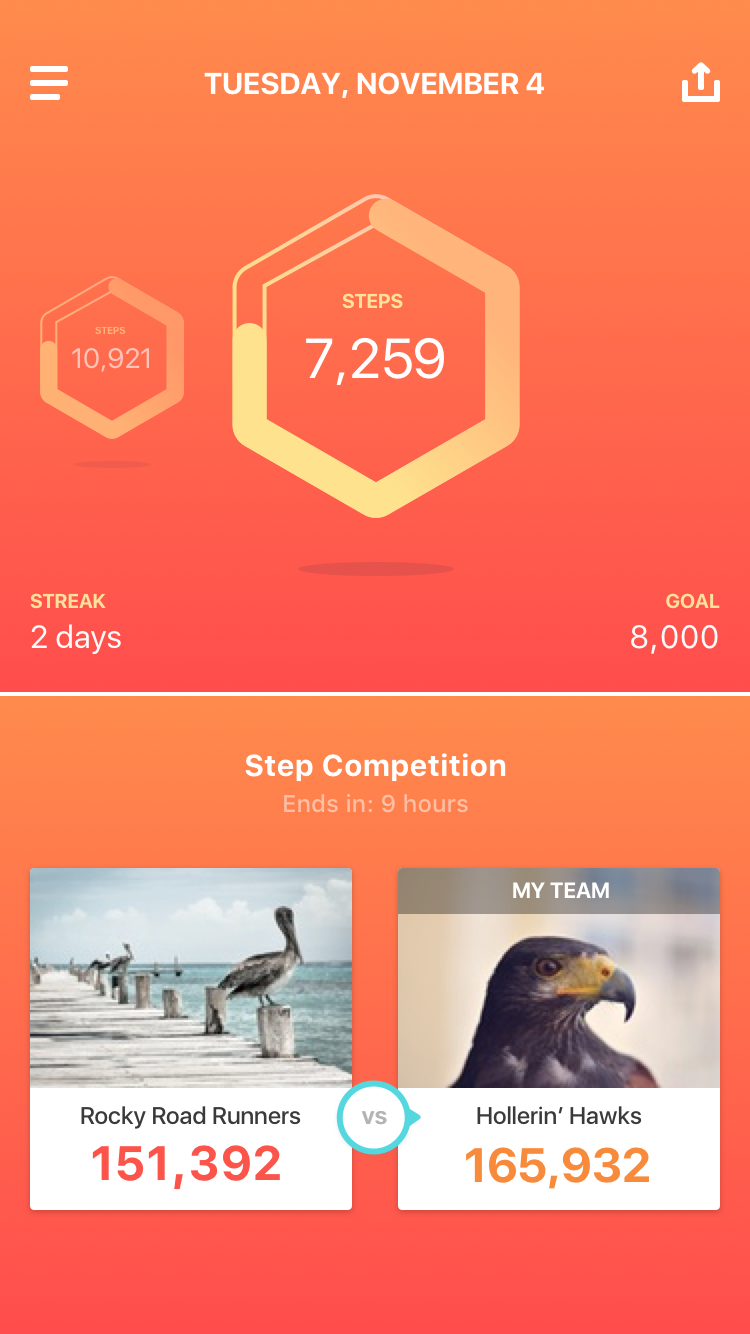
Task: Share today's step summary
Action: coord(700,83)
